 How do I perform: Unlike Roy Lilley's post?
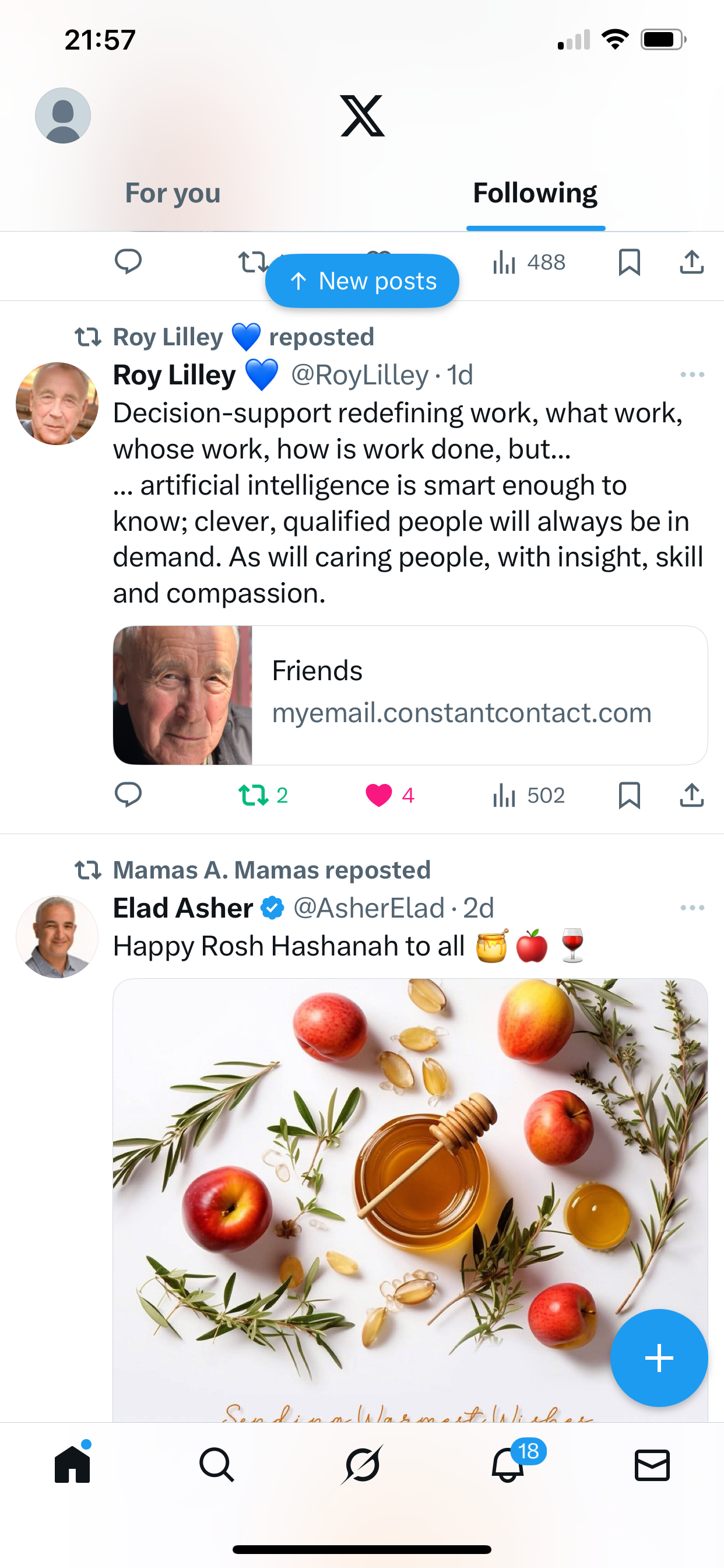tap(379, 795)
